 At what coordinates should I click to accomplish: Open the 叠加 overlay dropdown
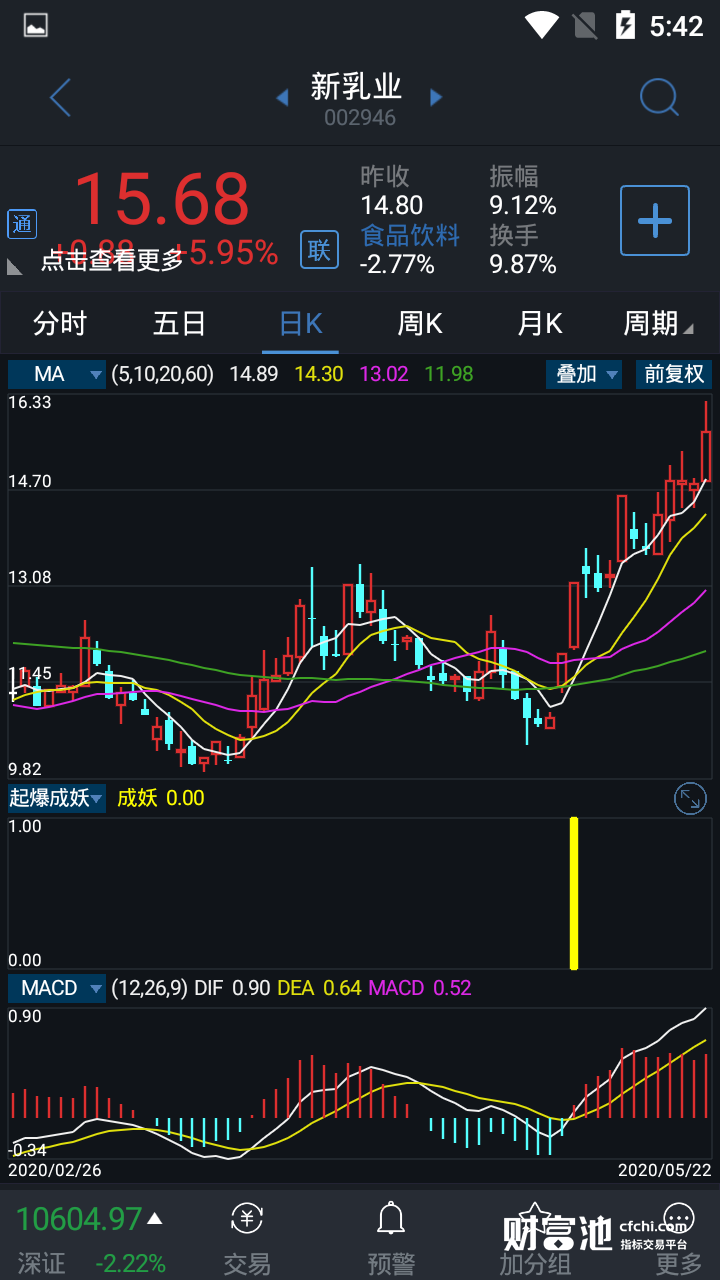pyautogui.click(x=584, y=374)
